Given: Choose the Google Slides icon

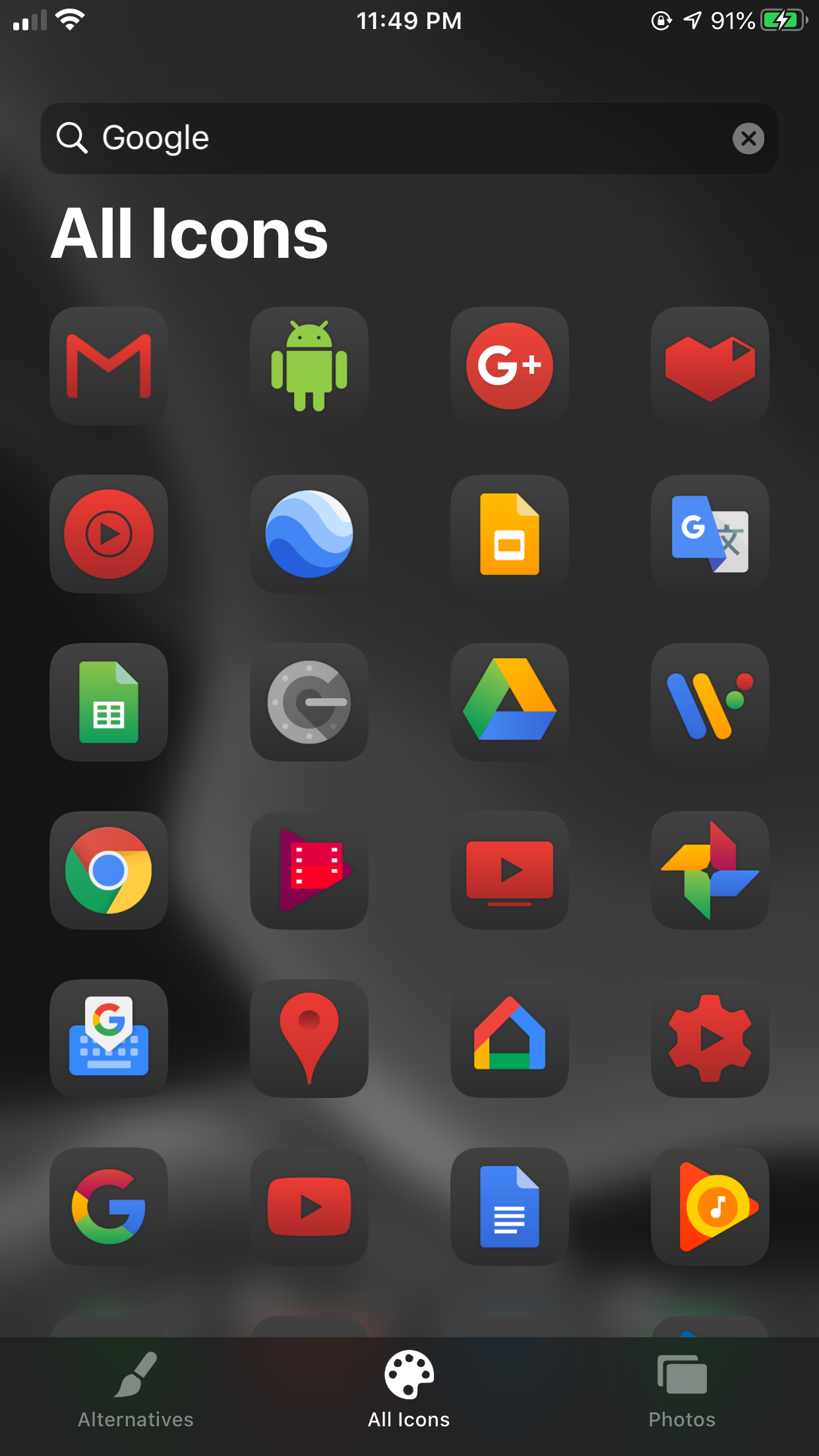Looking at the screenshot, I should click(510, 534).
